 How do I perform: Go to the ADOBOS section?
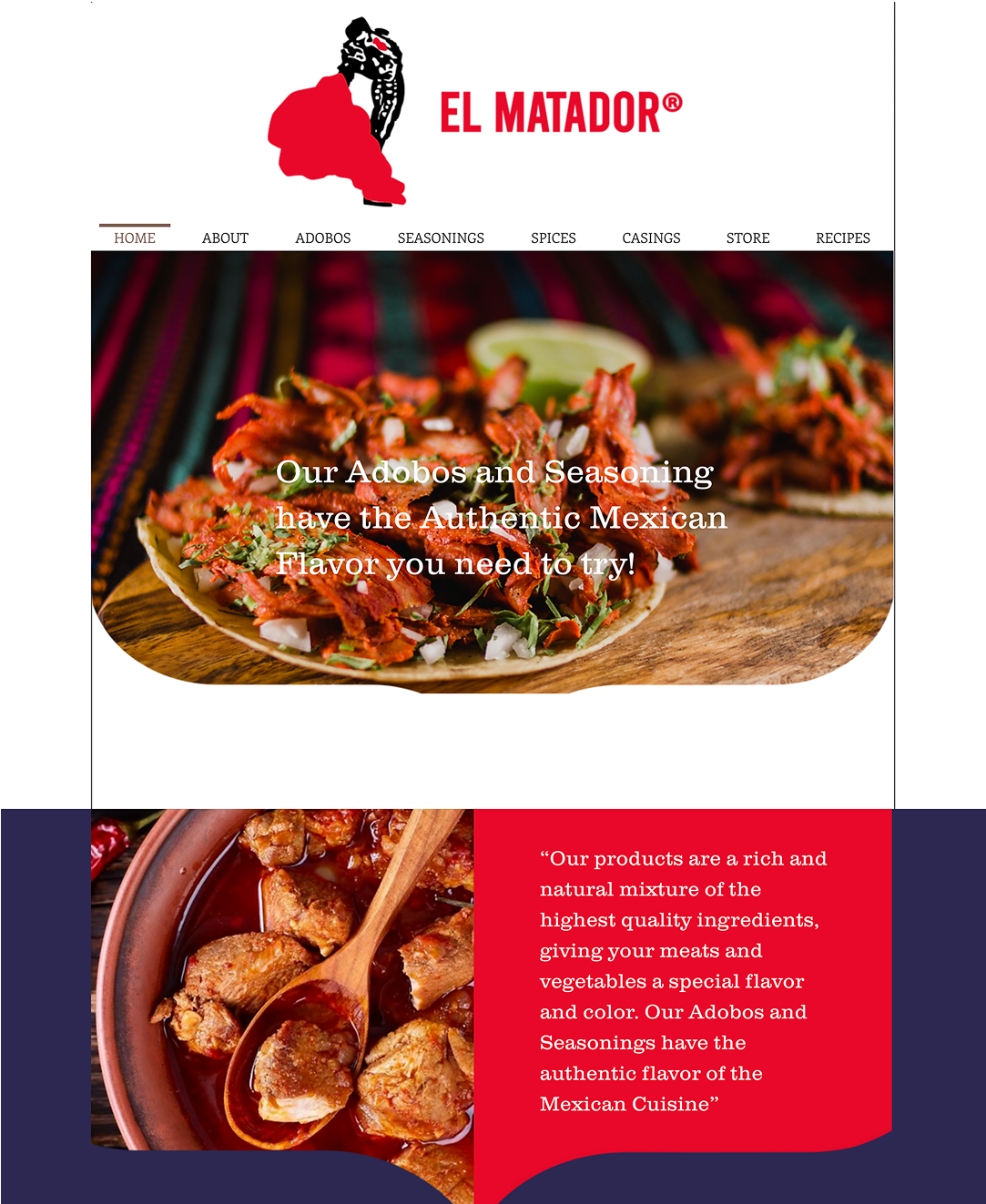[x=322, y=238]
